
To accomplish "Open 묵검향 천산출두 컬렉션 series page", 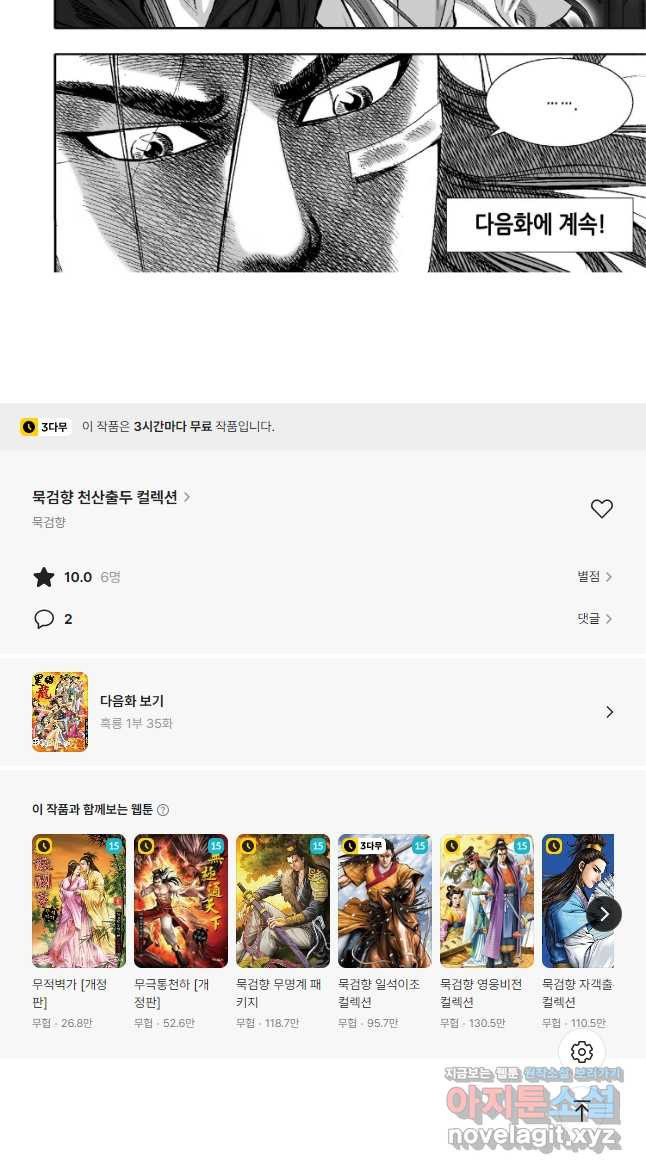I will 110,497.
